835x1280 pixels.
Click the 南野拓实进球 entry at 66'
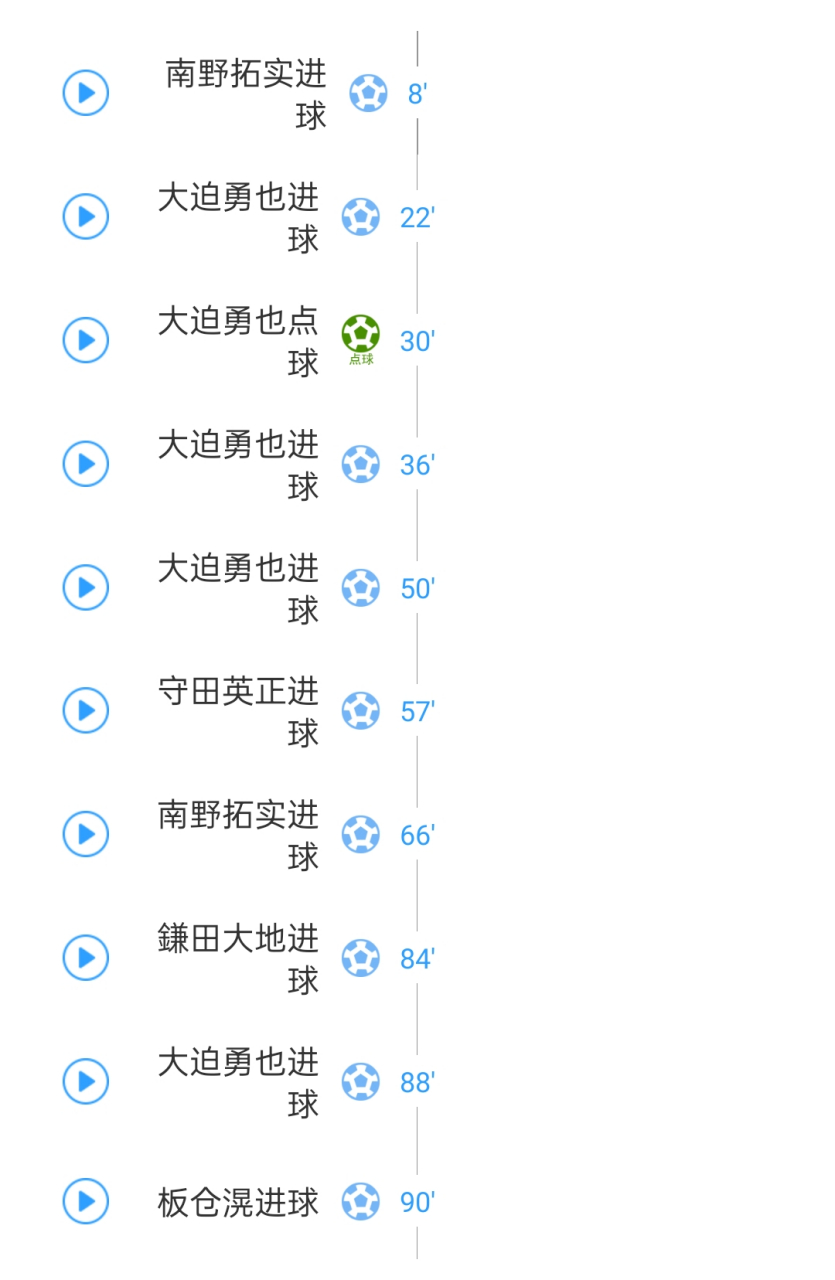click(238, 834)
